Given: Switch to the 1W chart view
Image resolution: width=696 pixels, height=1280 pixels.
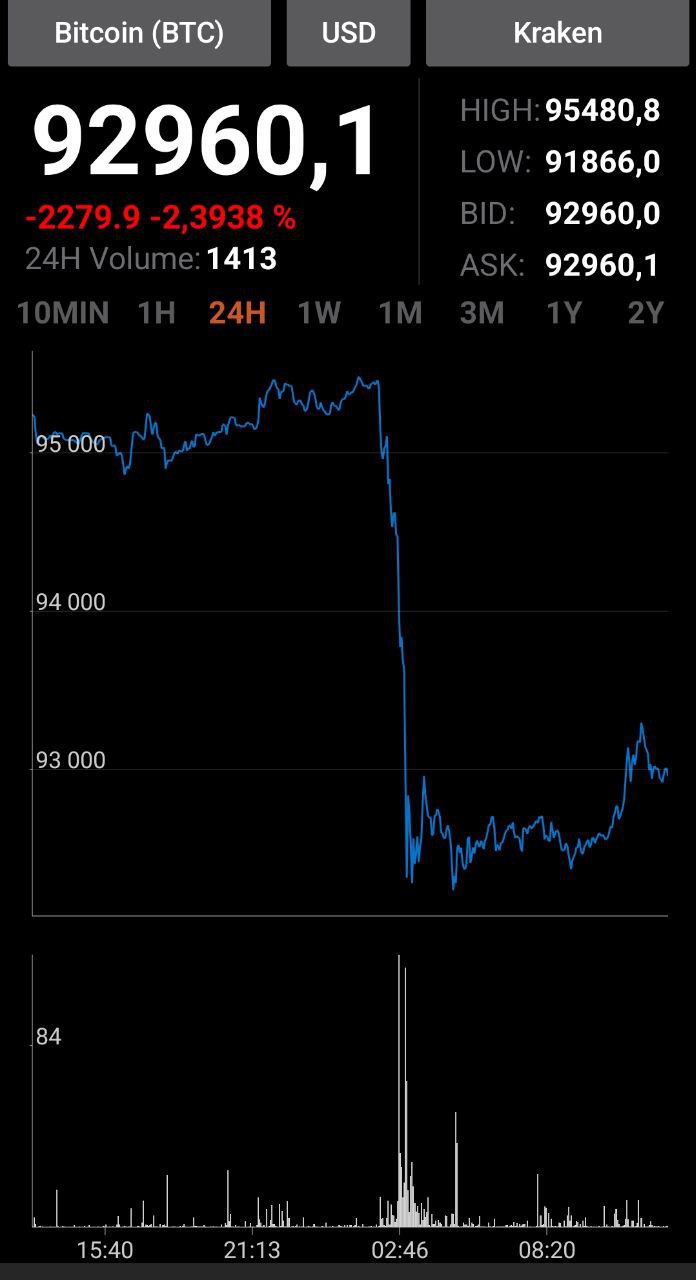Looking at the screenshot, I should tap(319, 313).
